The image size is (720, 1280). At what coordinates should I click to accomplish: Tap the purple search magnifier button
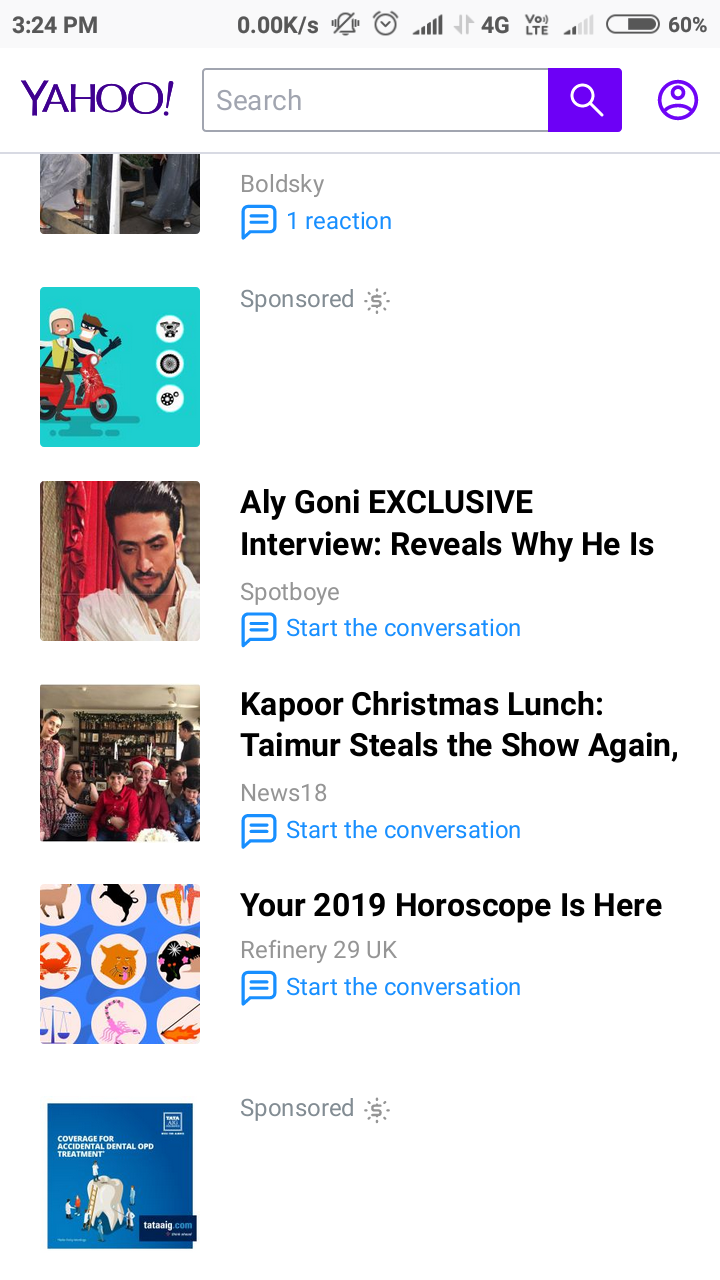point(585,100)
